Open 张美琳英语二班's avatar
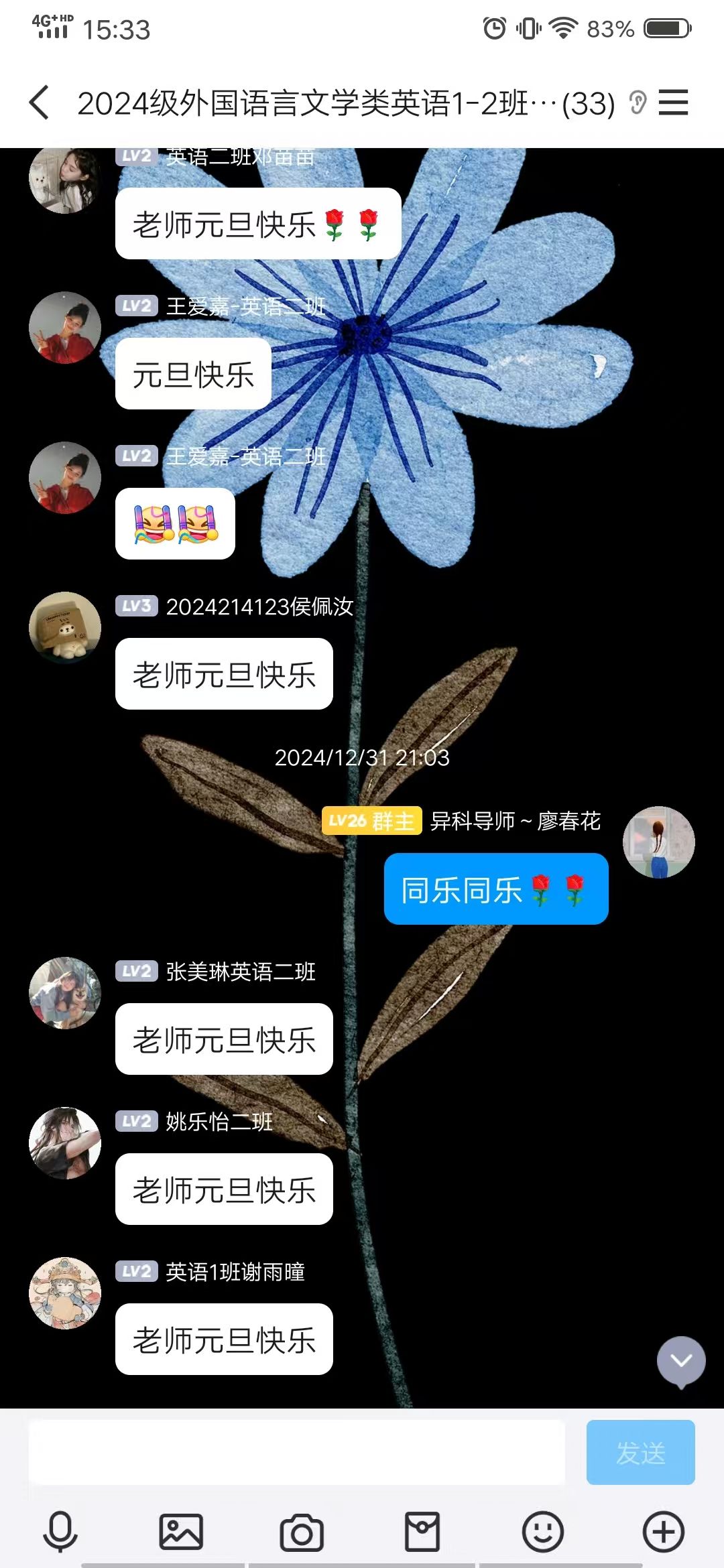Viewport: 724px width, 1568px height. (x=65, y=992)
